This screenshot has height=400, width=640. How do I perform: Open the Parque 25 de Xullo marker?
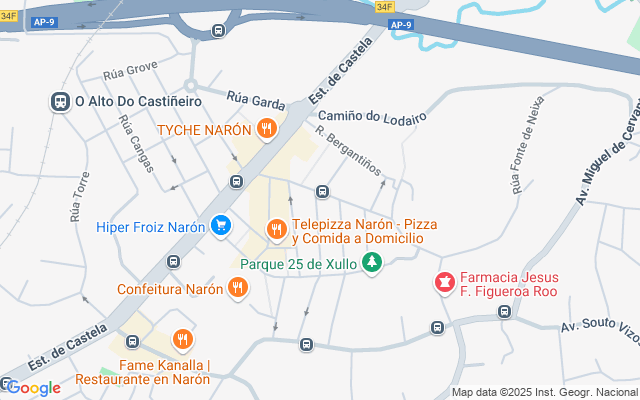tap(372, 264)
